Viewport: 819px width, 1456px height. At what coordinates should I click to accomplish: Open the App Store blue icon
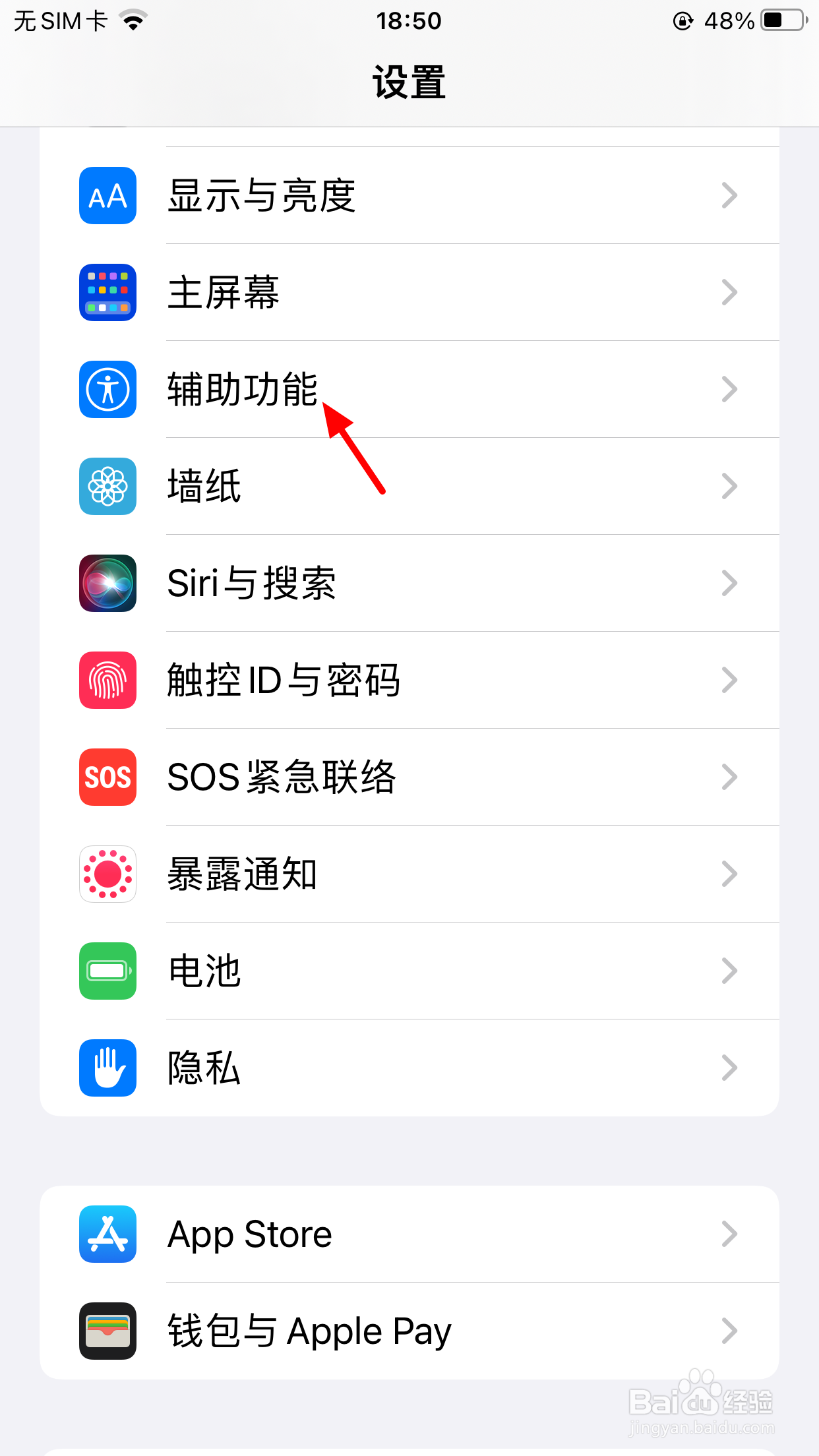tap(107, 1234)
